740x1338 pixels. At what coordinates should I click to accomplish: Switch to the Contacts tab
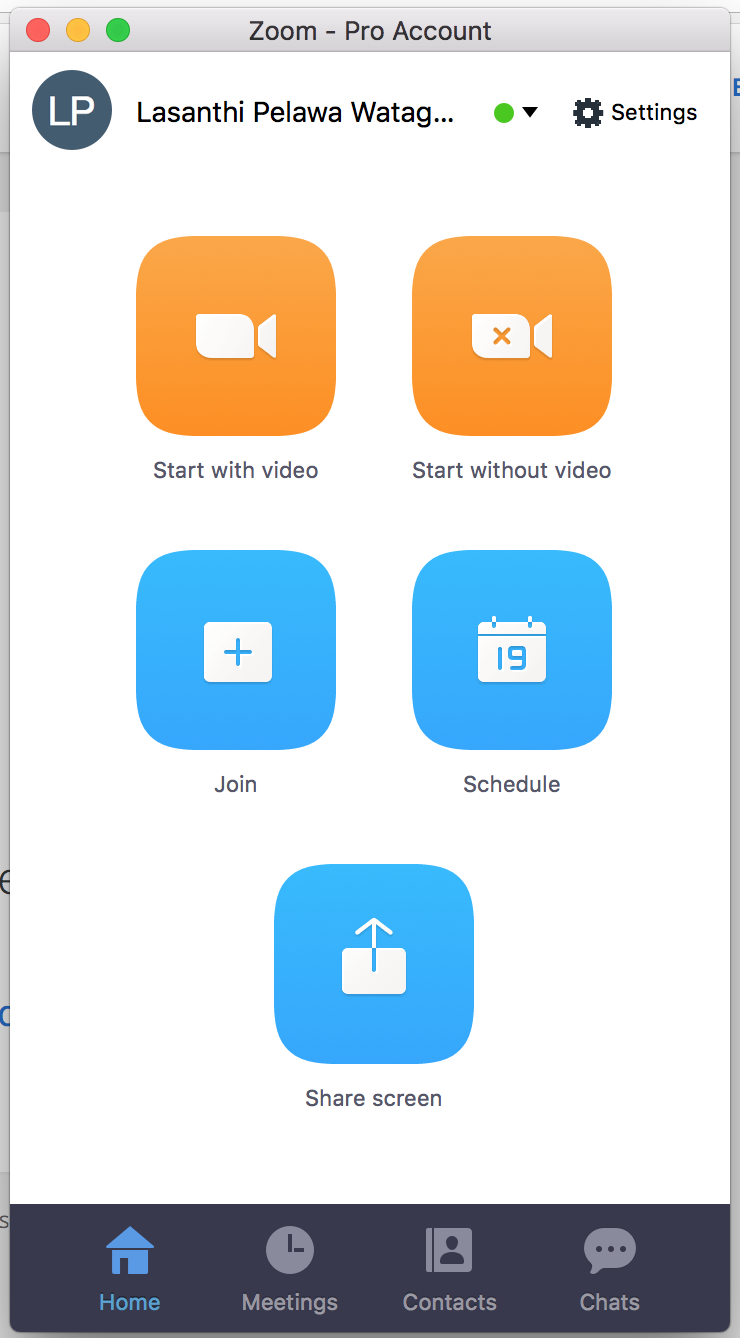tap(450, 1270)
